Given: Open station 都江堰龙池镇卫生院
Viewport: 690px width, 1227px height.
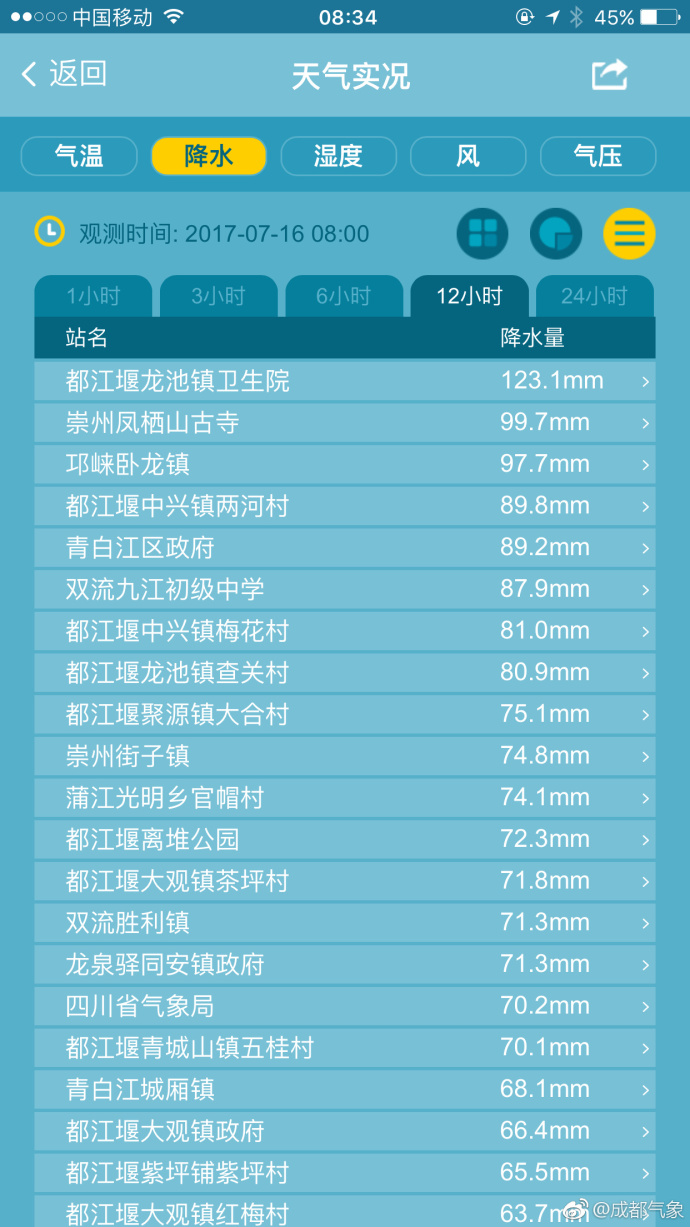Looking at the screenshot, I should 344,381.
